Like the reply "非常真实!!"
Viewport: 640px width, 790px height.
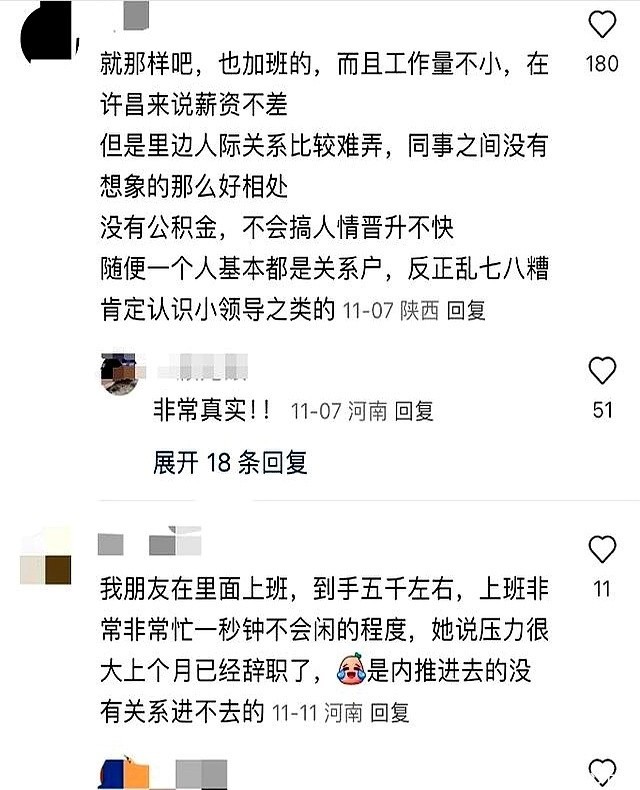pyautogui.click(x=602, y=371)
